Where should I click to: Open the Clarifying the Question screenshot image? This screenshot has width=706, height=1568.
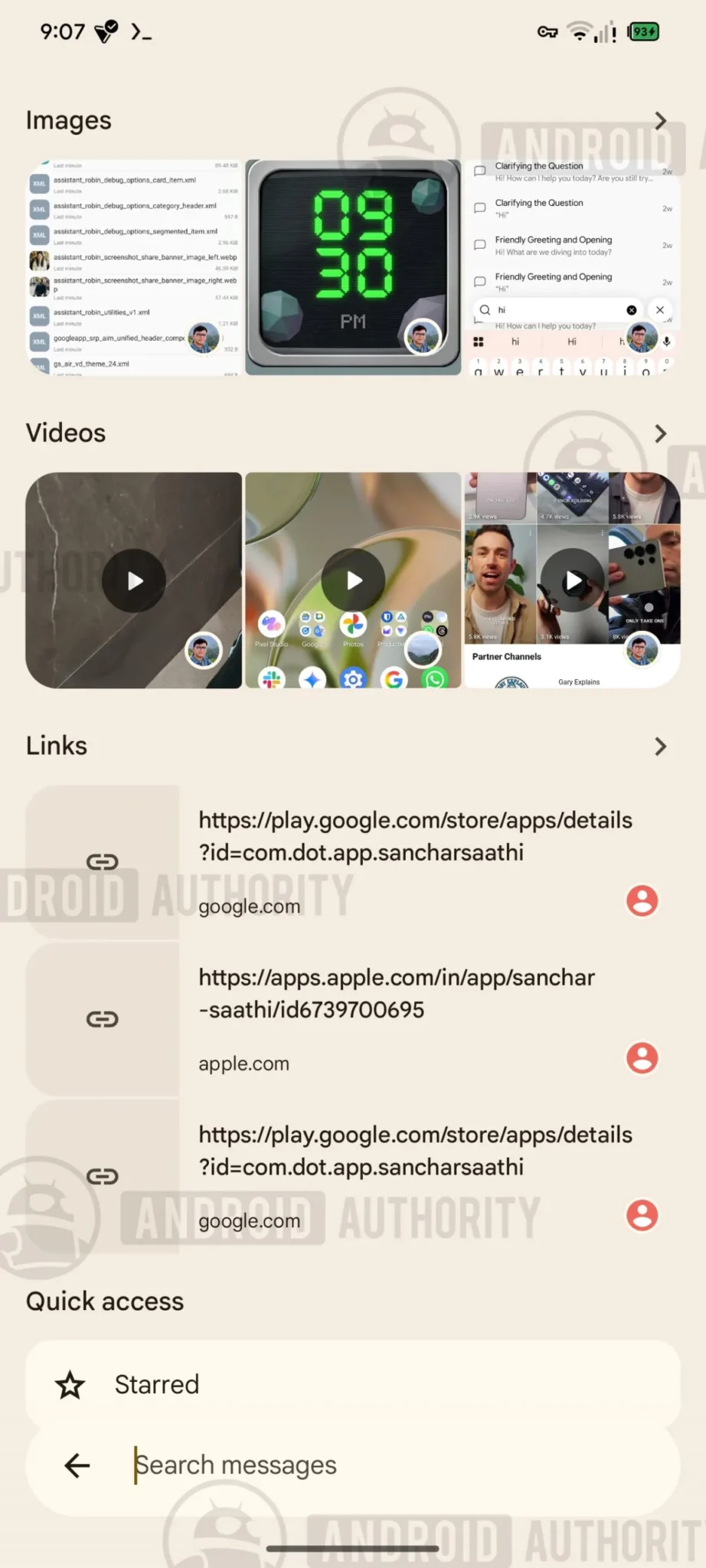click(x=572, y=267)
